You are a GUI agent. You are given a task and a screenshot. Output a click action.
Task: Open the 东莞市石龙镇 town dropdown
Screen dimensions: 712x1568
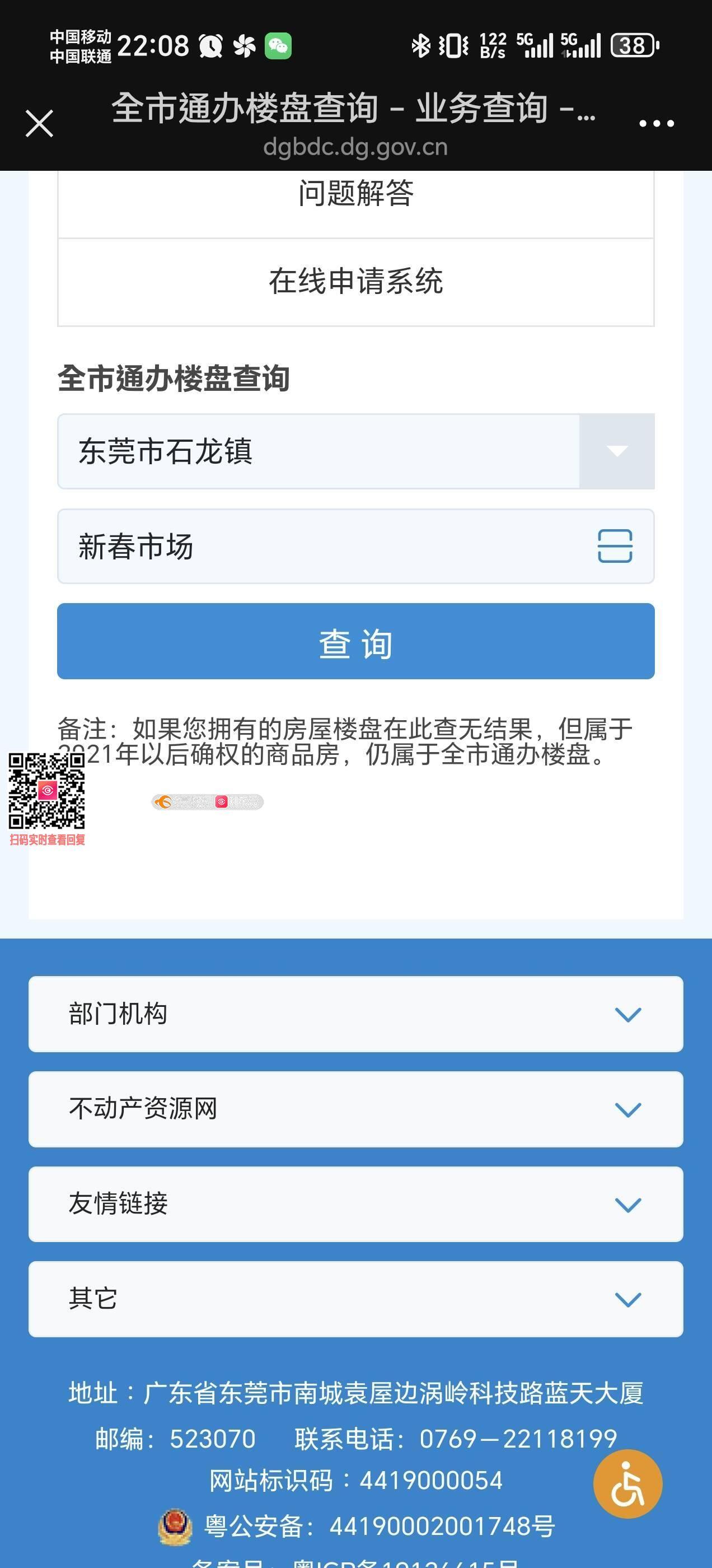click(355, 451)
